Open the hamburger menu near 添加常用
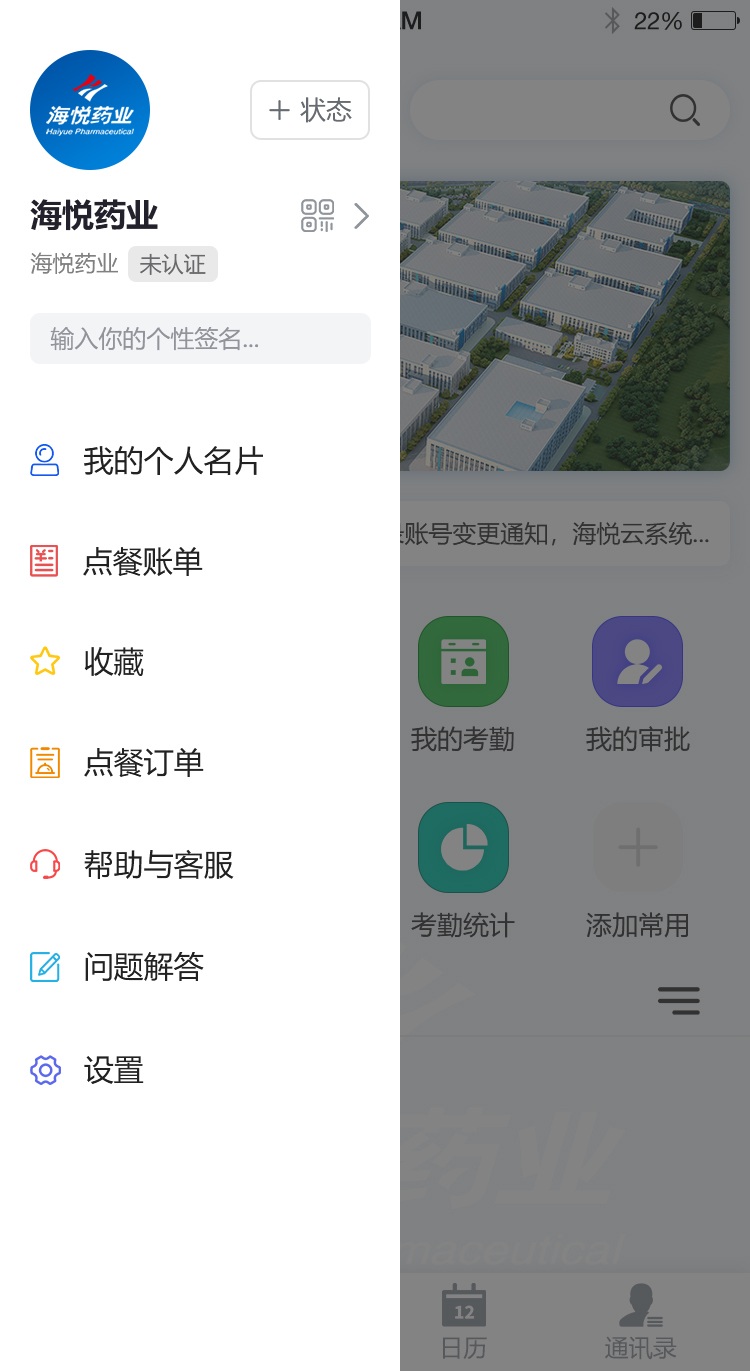 [x=679, y=1000]
